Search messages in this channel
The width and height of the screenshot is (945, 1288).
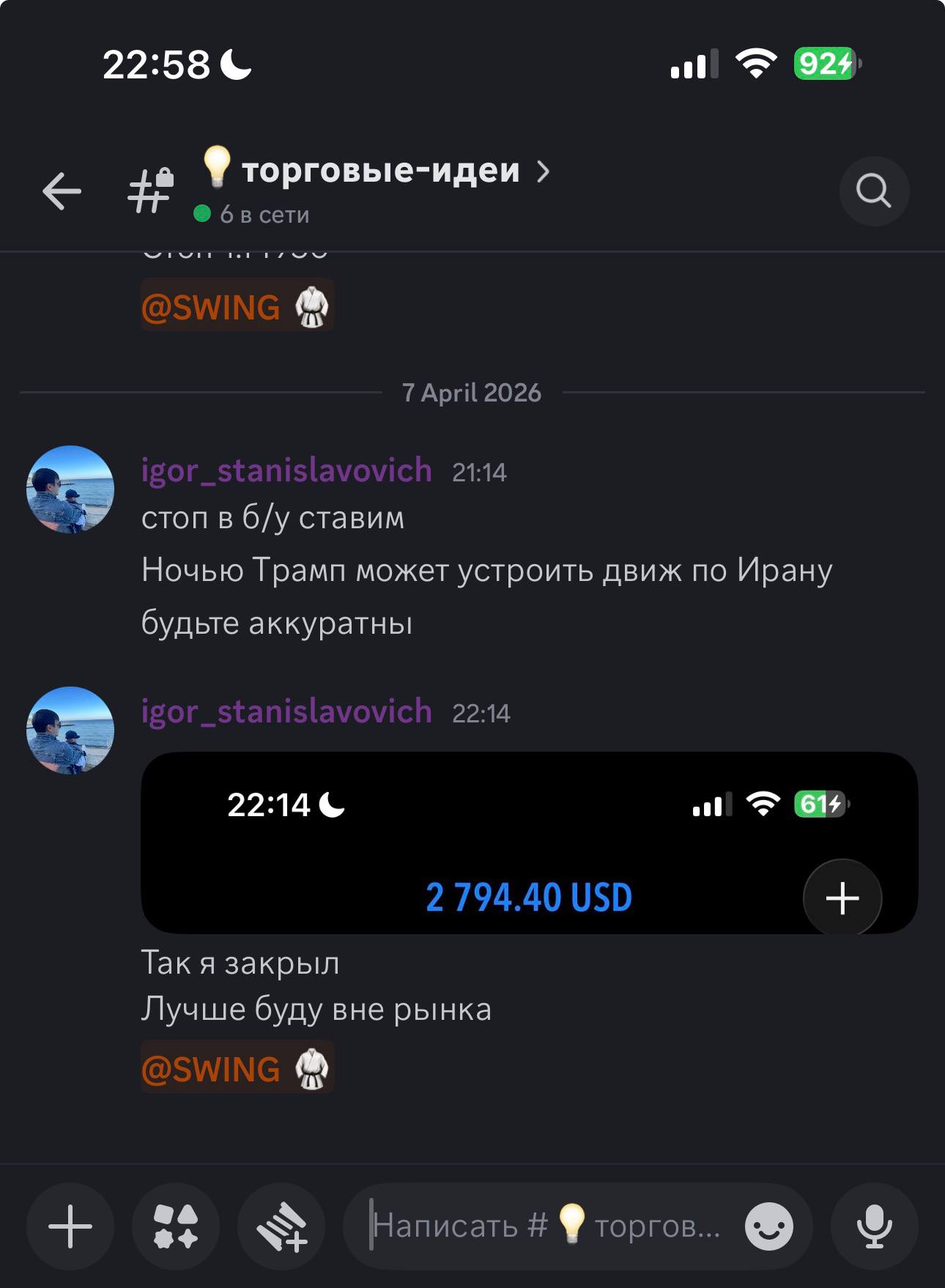pyautogui.click(x=873, y=191)
